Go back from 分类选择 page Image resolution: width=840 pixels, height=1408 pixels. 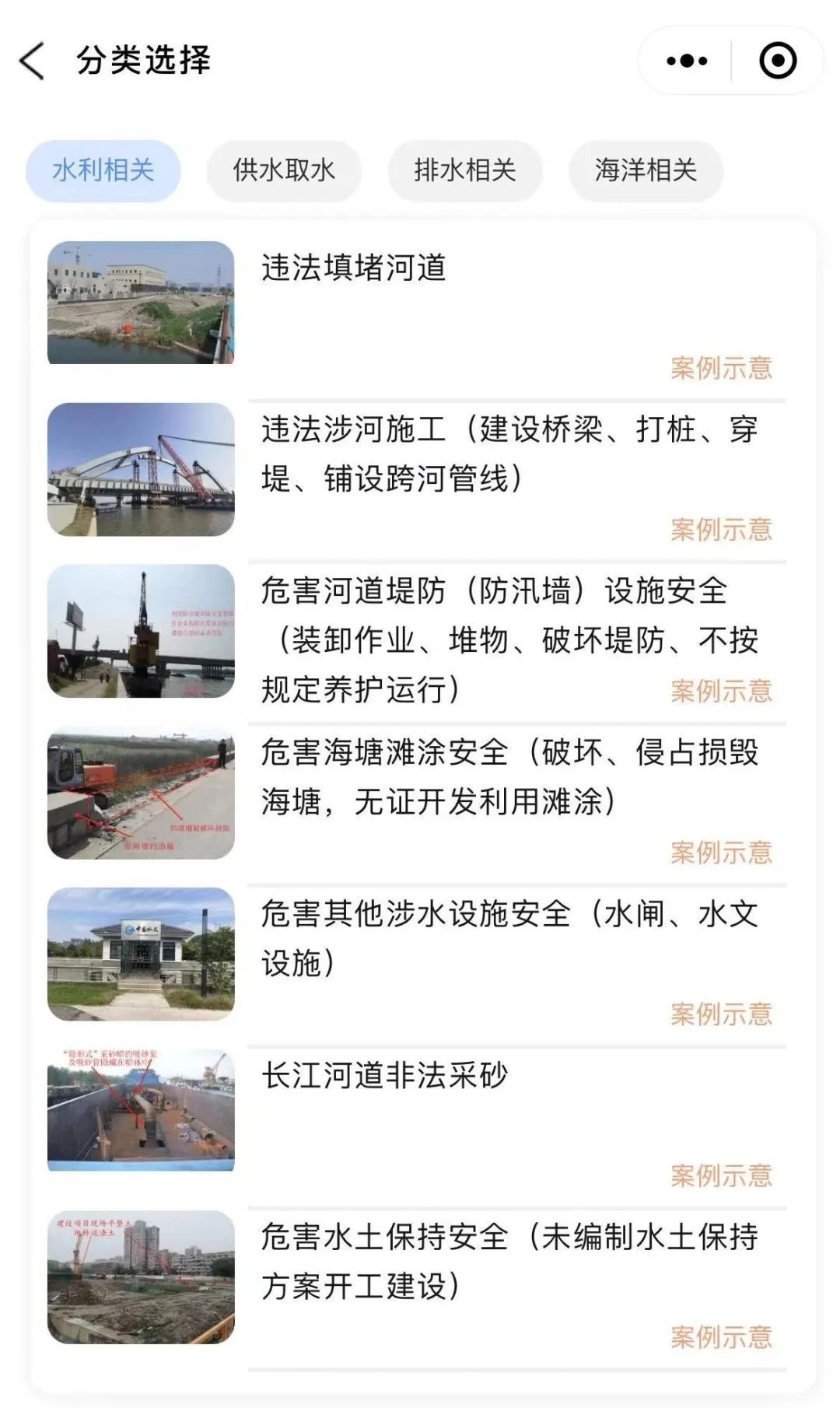tap(33, 61)
